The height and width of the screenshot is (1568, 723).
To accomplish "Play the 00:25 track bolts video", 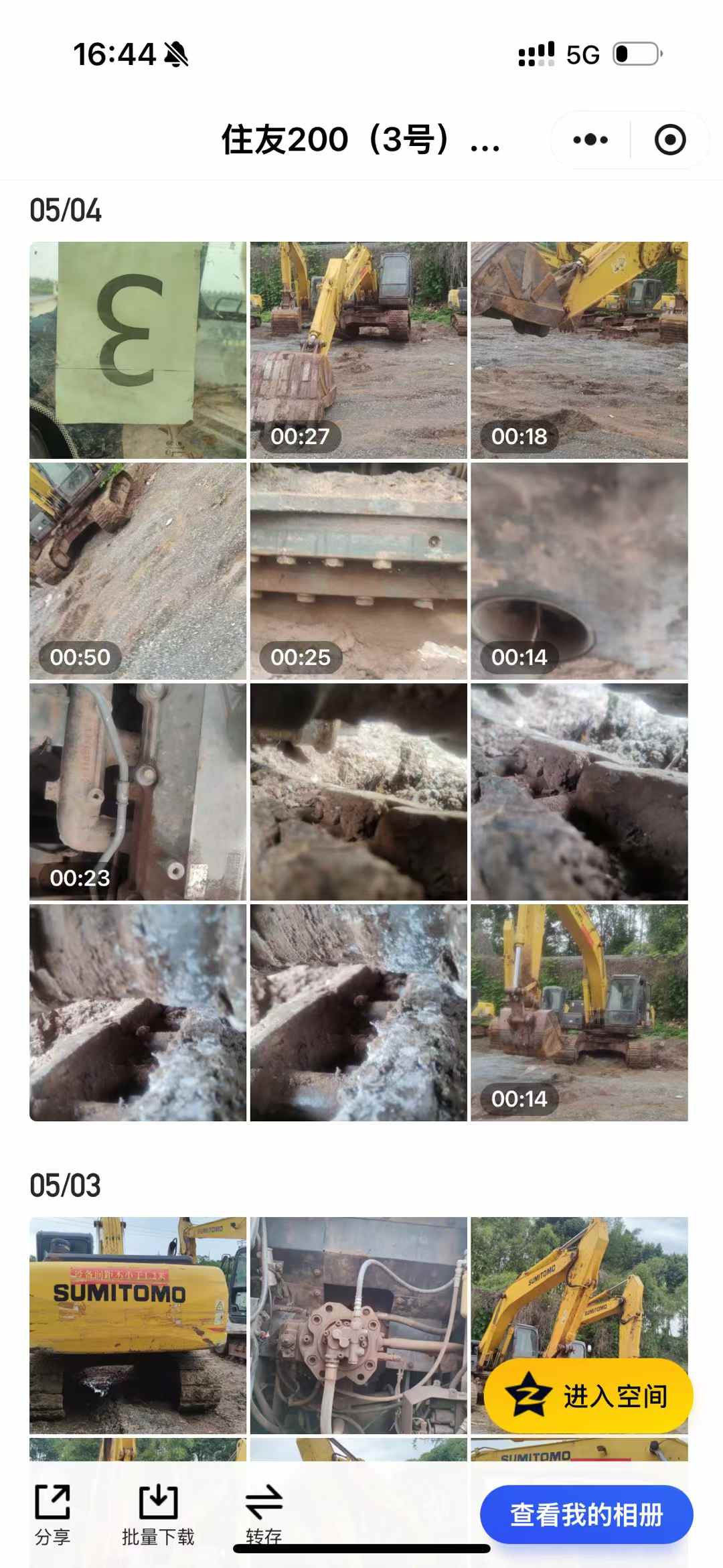I will pos(358,571).
